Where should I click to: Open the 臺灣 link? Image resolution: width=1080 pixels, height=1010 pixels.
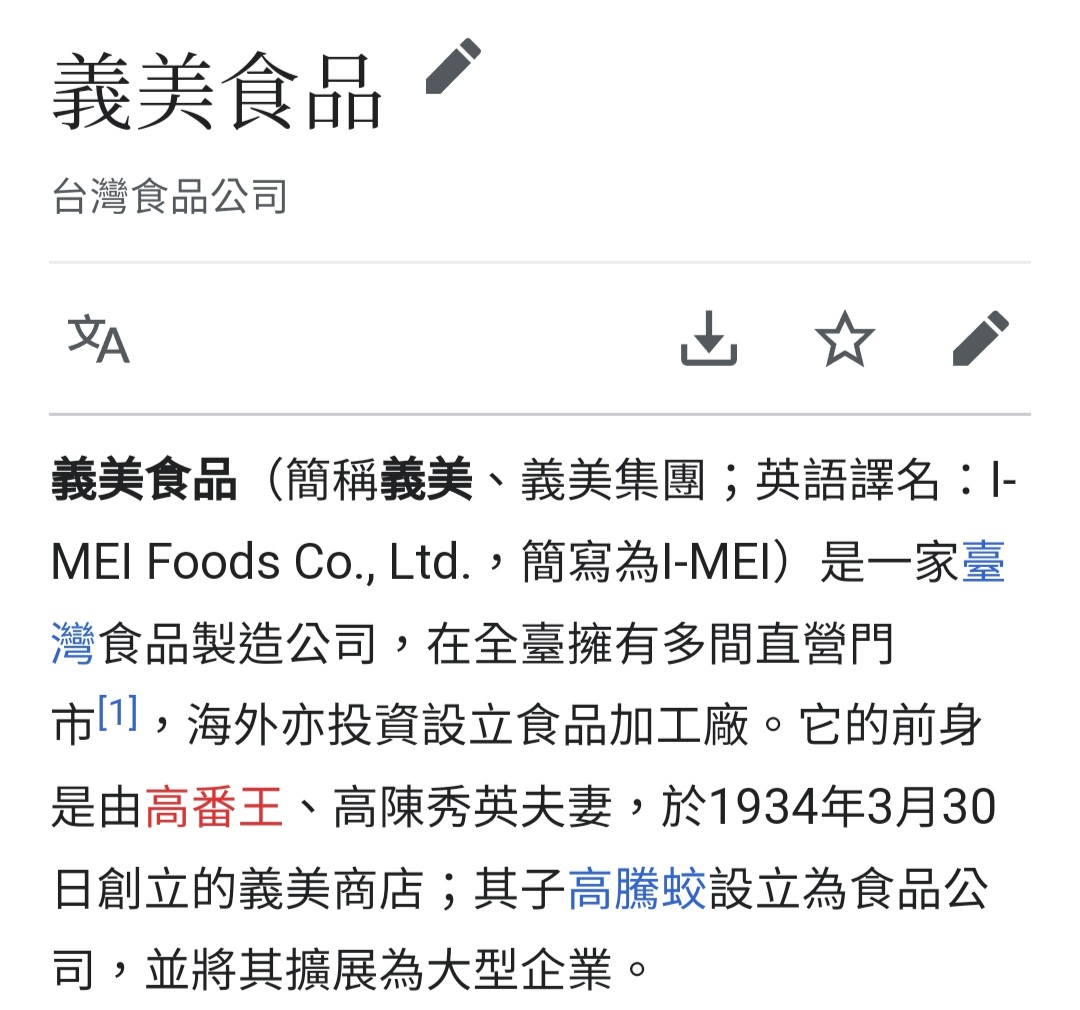coord(982,564)
